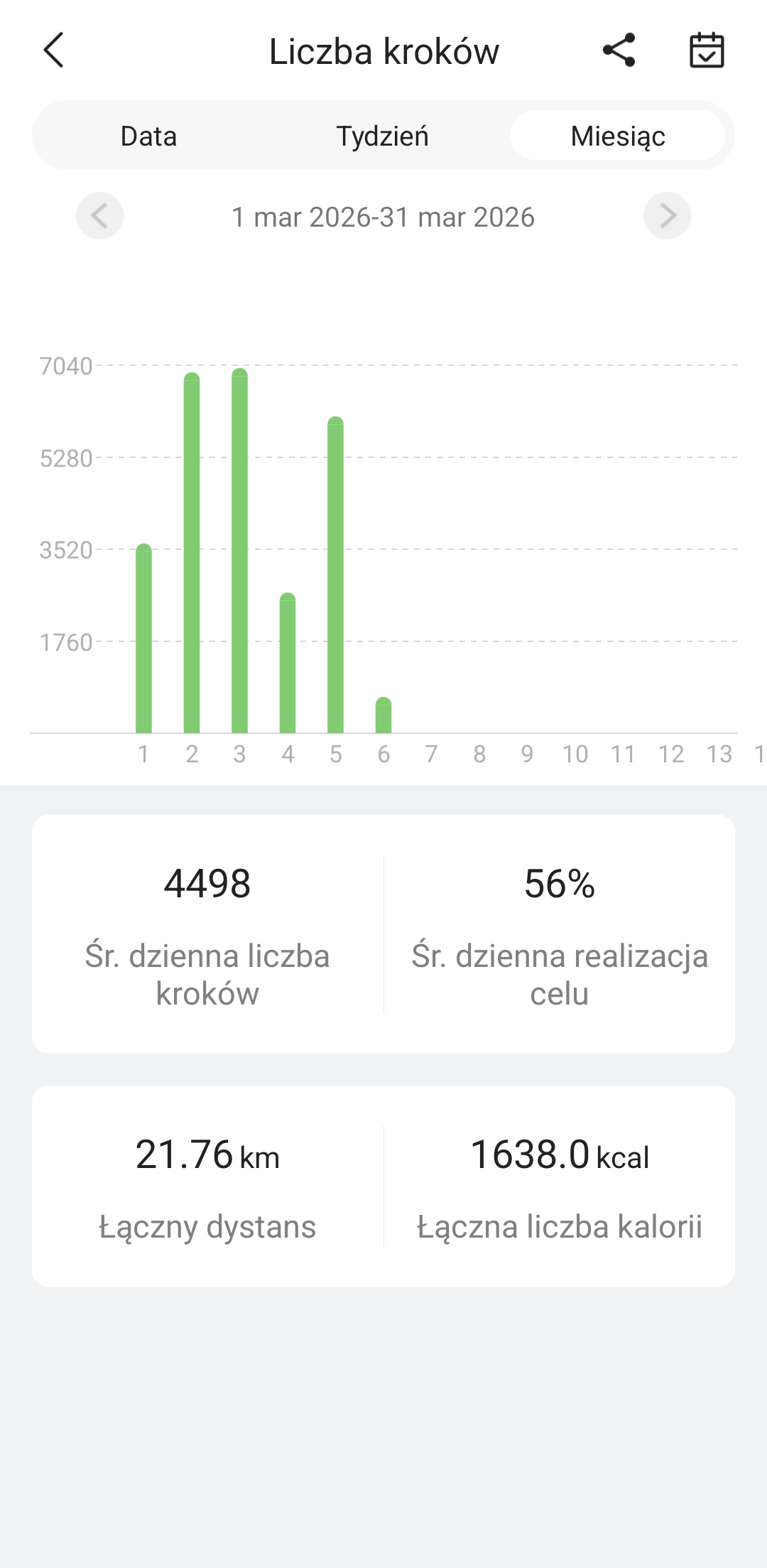The image size is (767, 1568).
Task: Share the step count statistics
Action: point(619,50)
